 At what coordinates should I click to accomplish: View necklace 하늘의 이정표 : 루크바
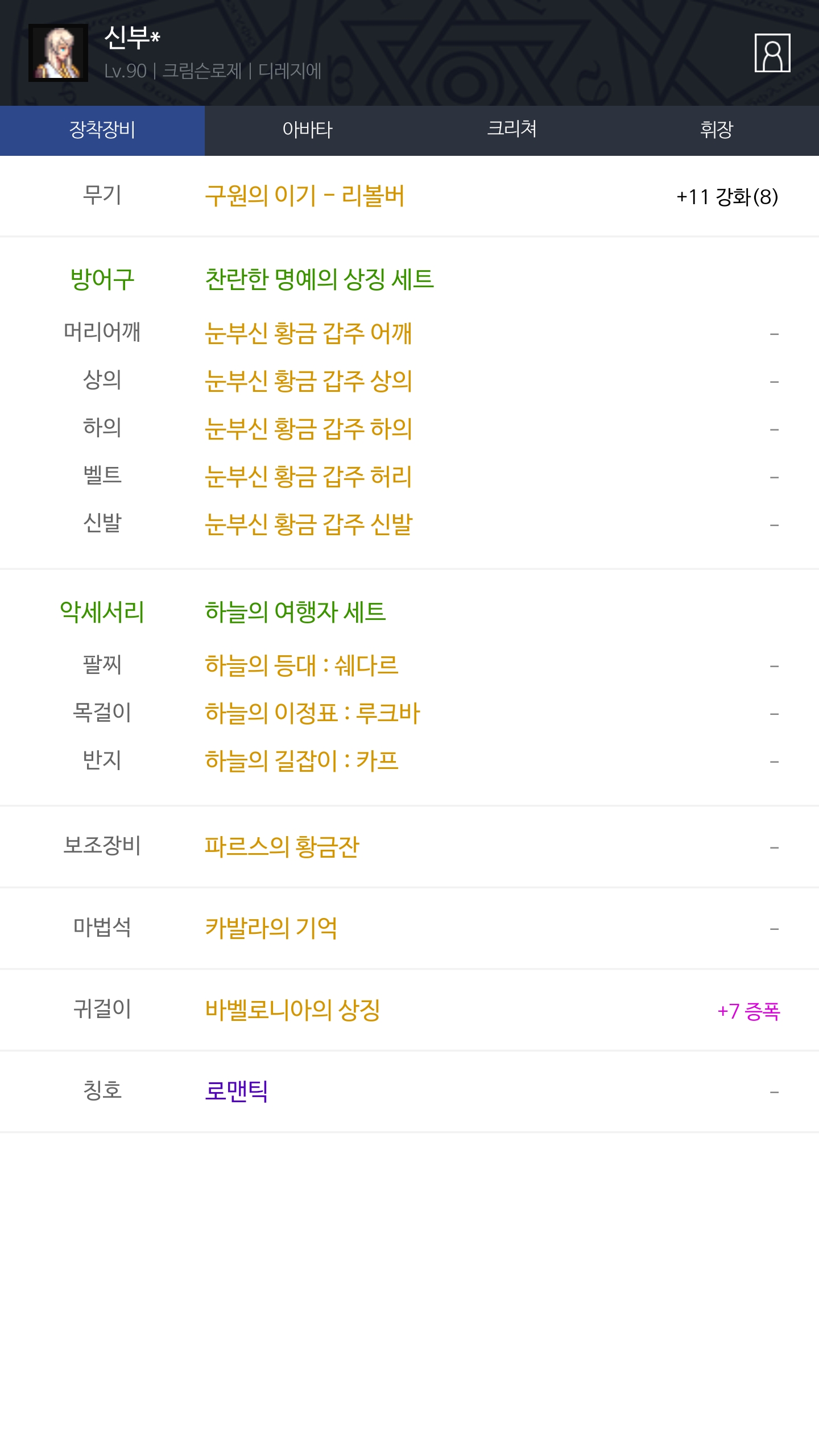pyautogui.click(x=312, y=713)
